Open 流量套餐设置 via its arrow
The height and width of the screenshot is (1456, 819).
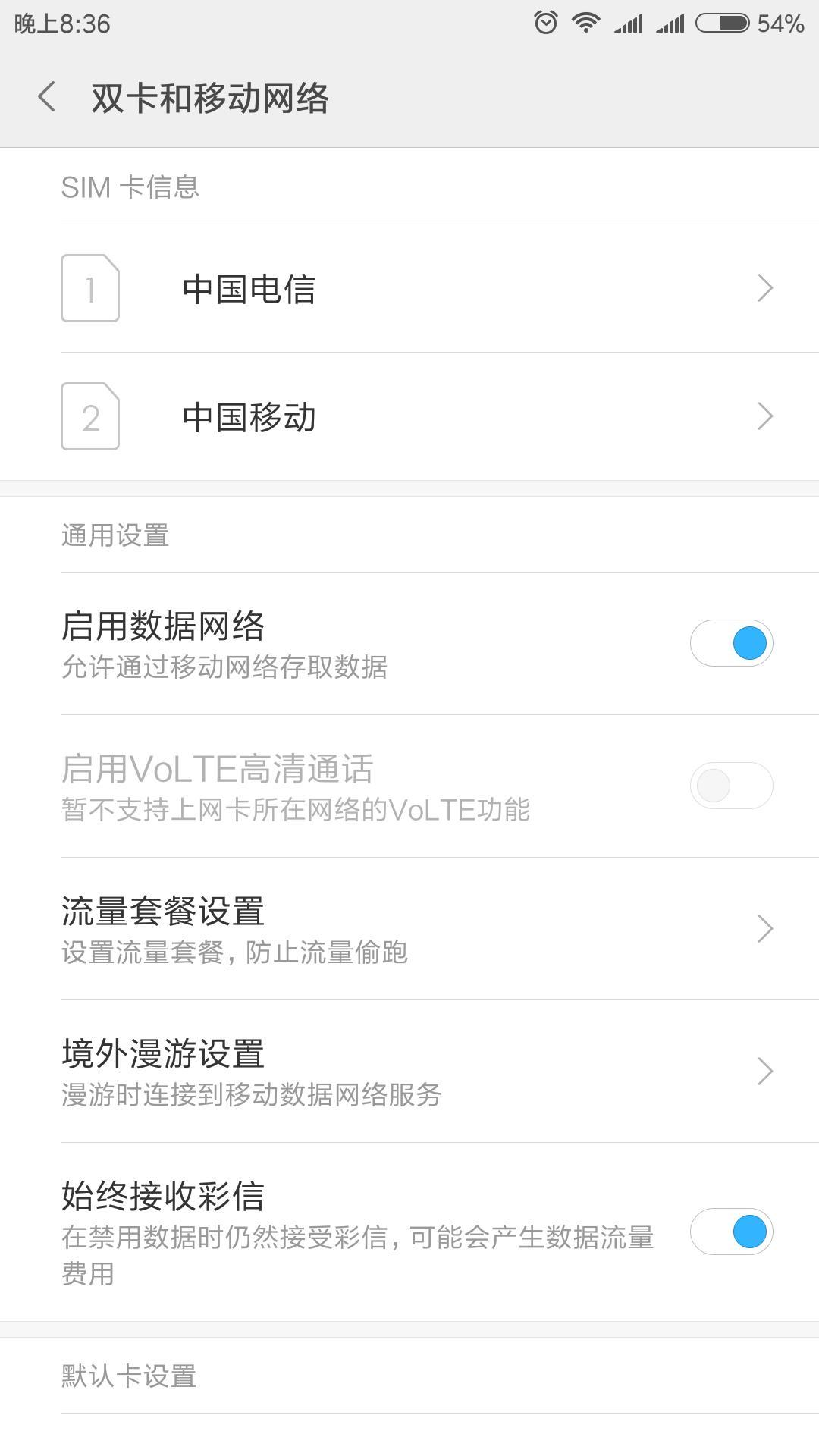pyautogui.click(x=767, y=927)
